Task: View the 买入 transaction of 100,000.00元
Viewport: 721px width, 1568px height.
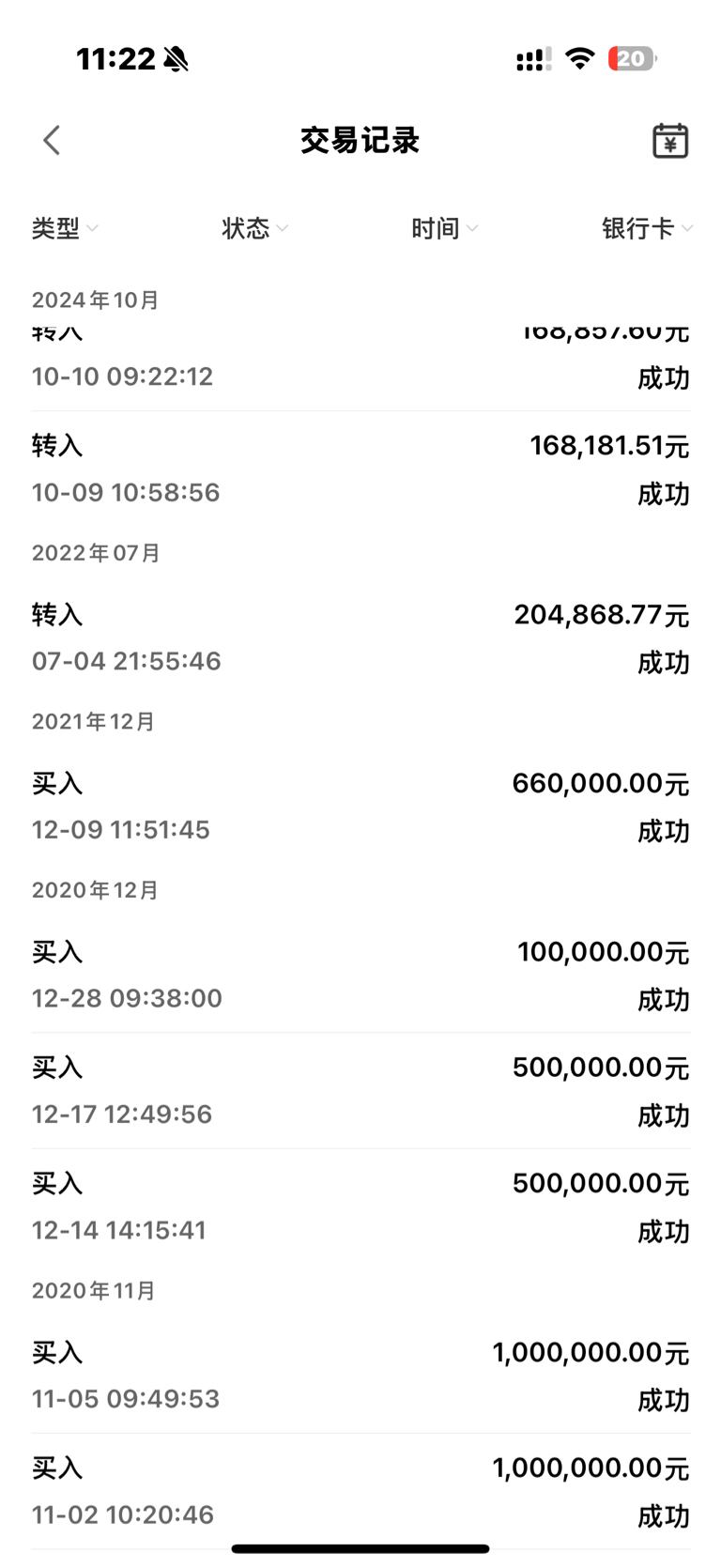Action: click(x=360, y=976)
